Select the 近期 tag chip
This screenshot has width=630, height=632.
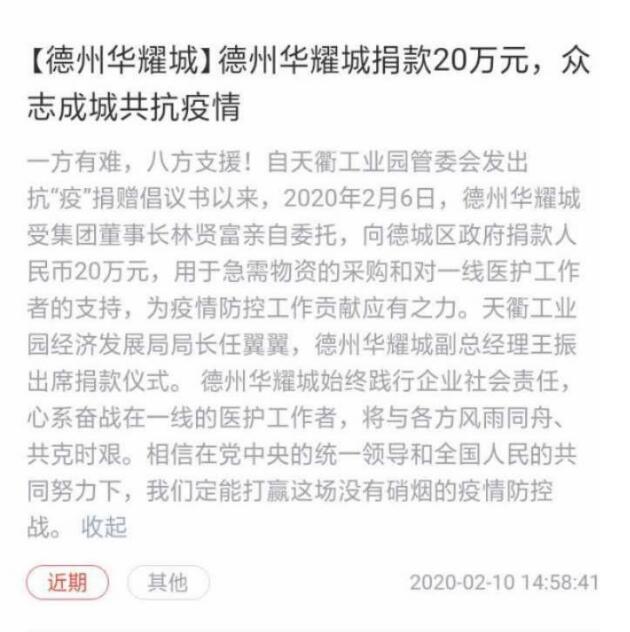tap(68, 582)
